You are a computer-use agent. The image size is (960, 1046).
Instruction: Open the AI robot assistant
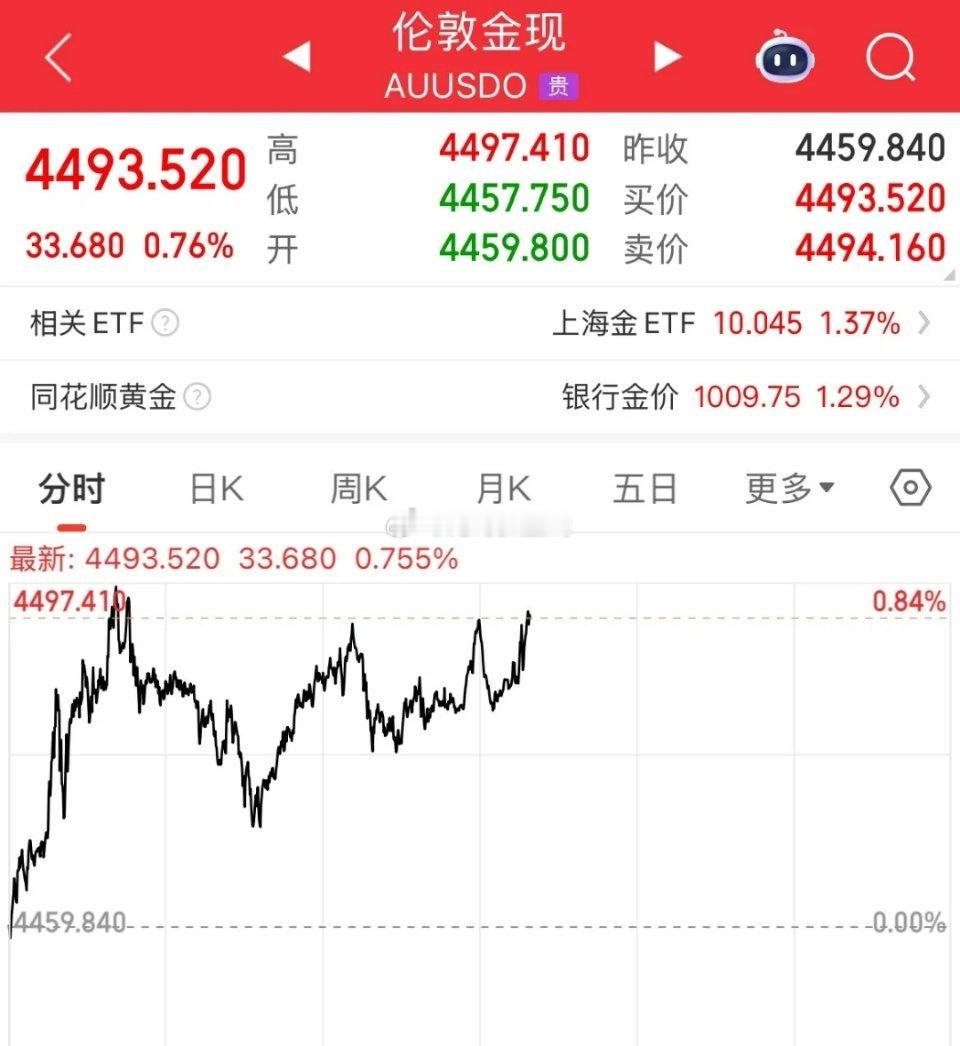[x=785, y=58]
